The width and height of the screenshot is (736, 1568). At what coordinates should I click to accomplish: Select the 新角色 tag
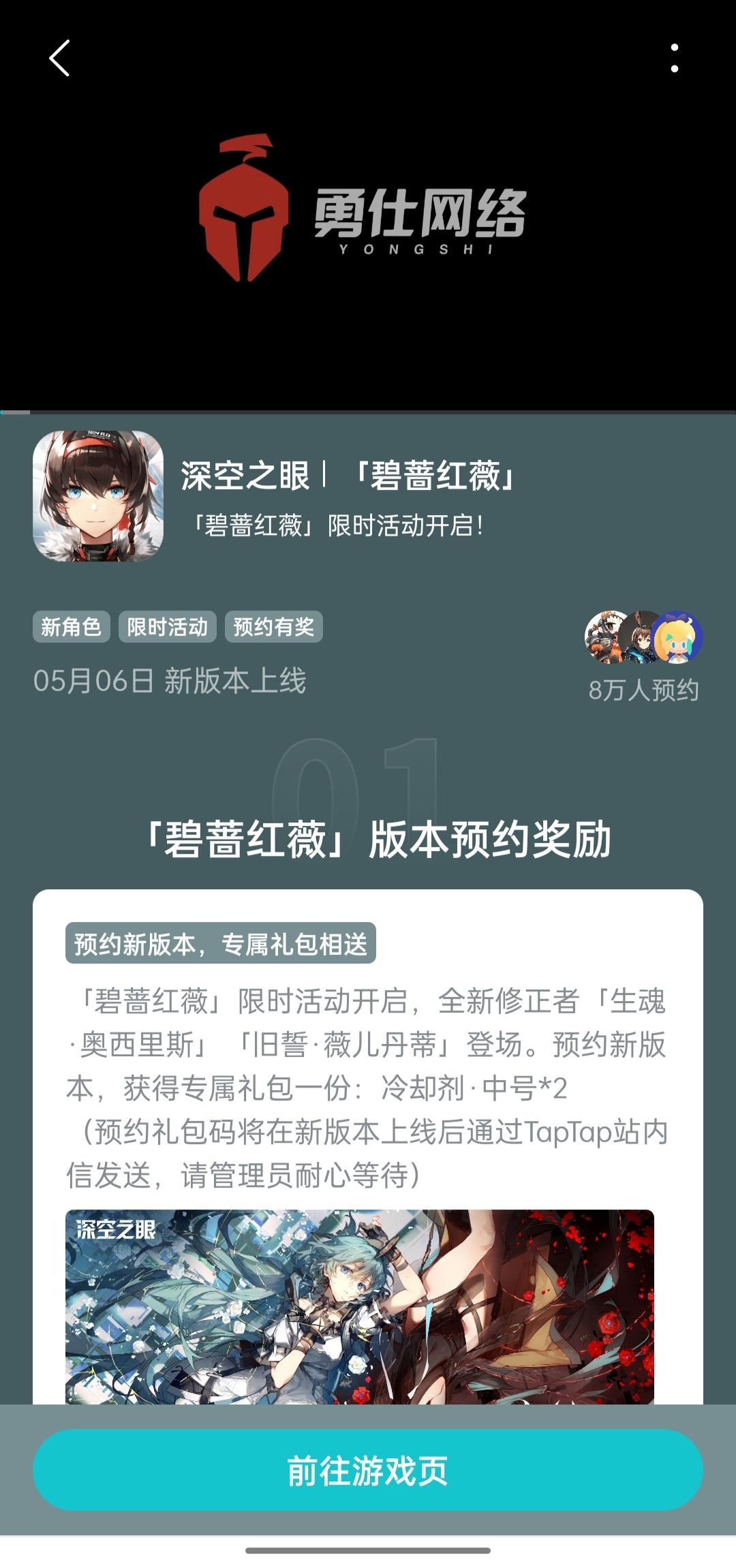tap(74, 628)
